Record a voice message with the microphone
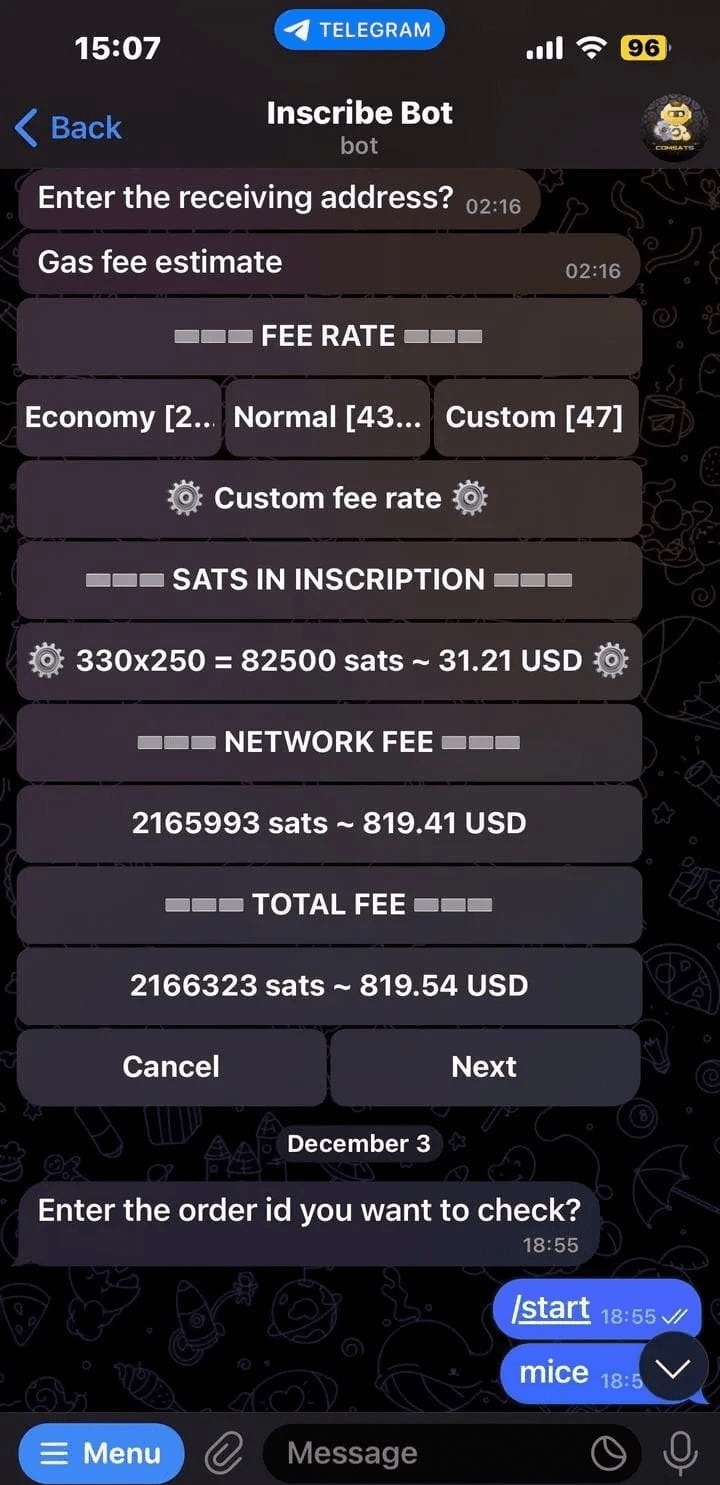Viewport: 720px width, 1485px height. pos(681,1453)
